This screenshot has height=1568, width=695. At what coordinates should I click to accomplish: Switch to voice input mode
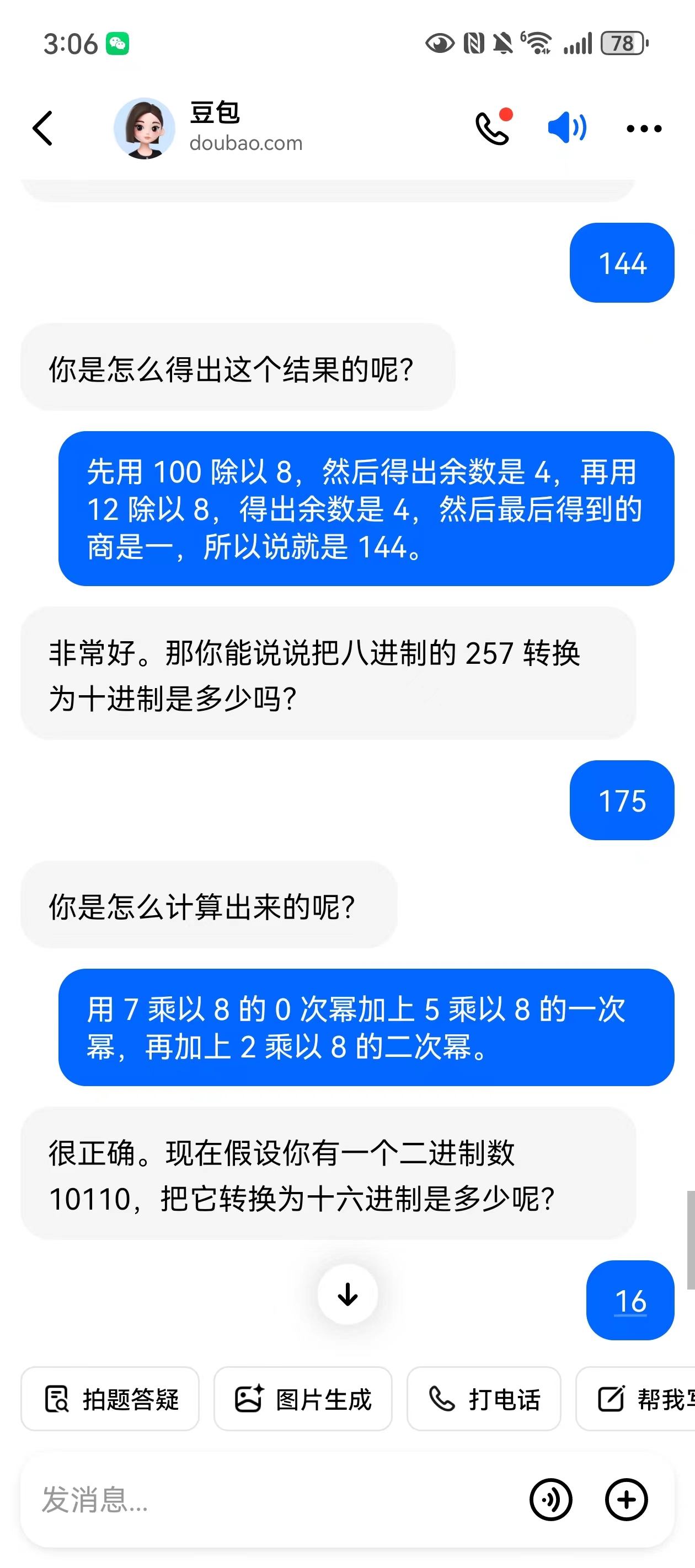point(550,1499)
